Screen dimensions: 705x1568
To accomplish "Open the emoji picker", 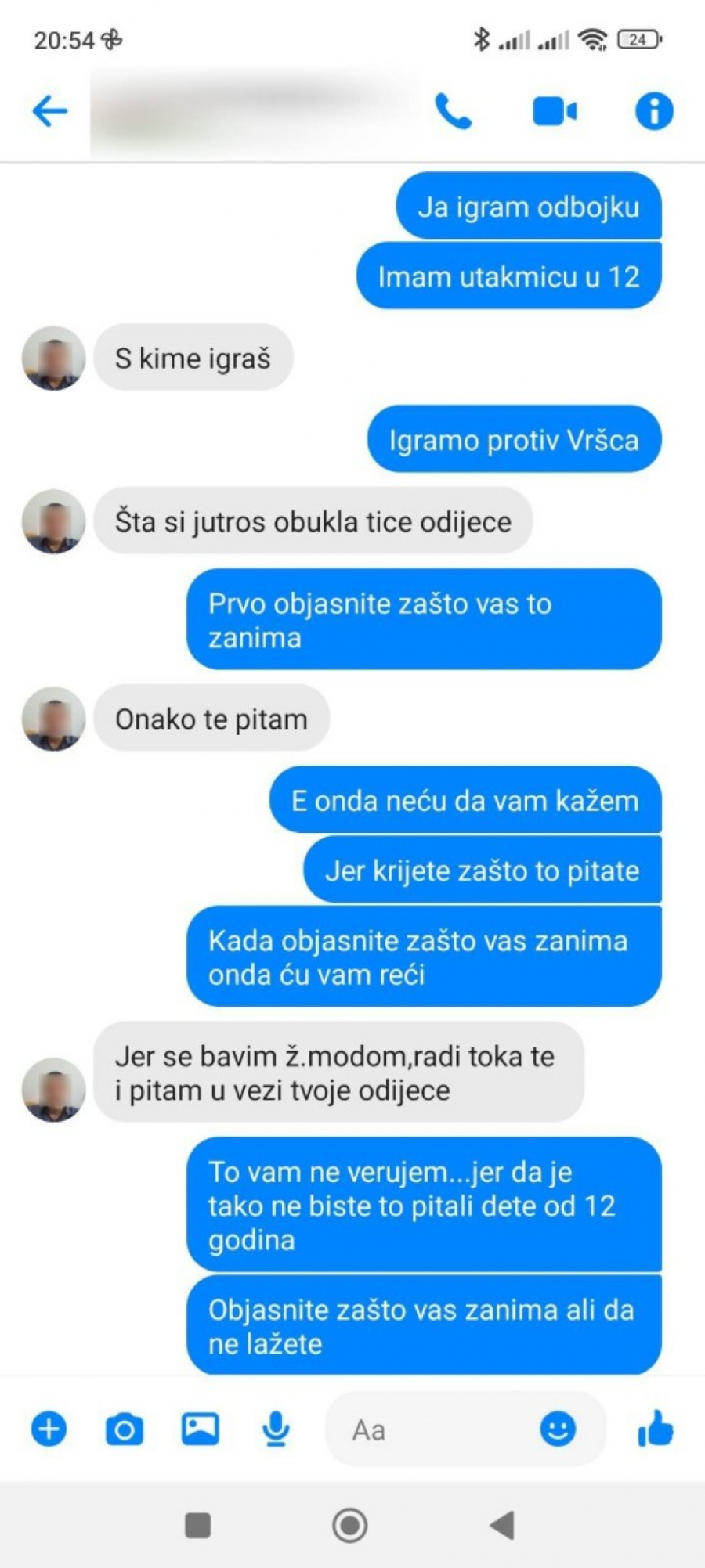I will click(x=558, y=1429).
